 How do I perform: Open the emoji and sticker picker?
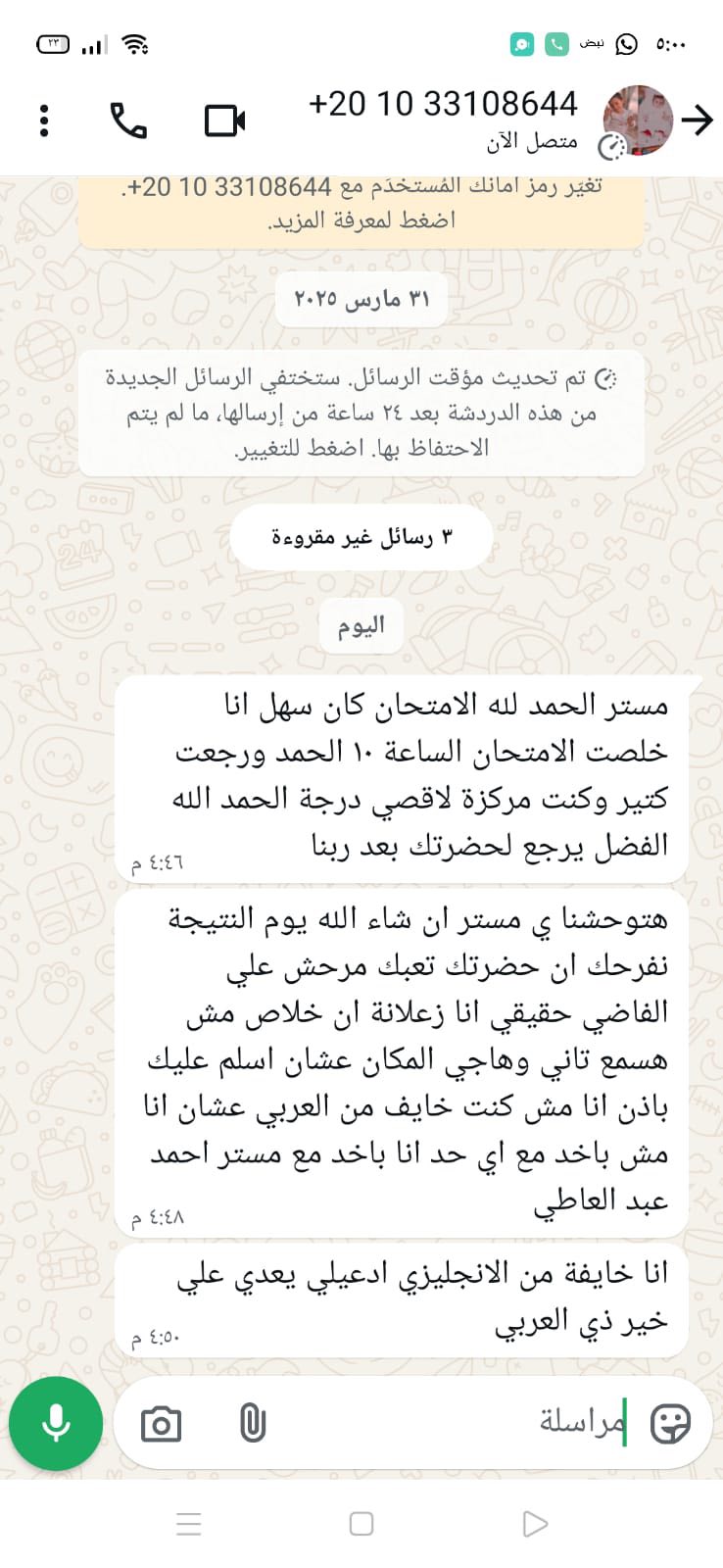(x=670, y=1423)
